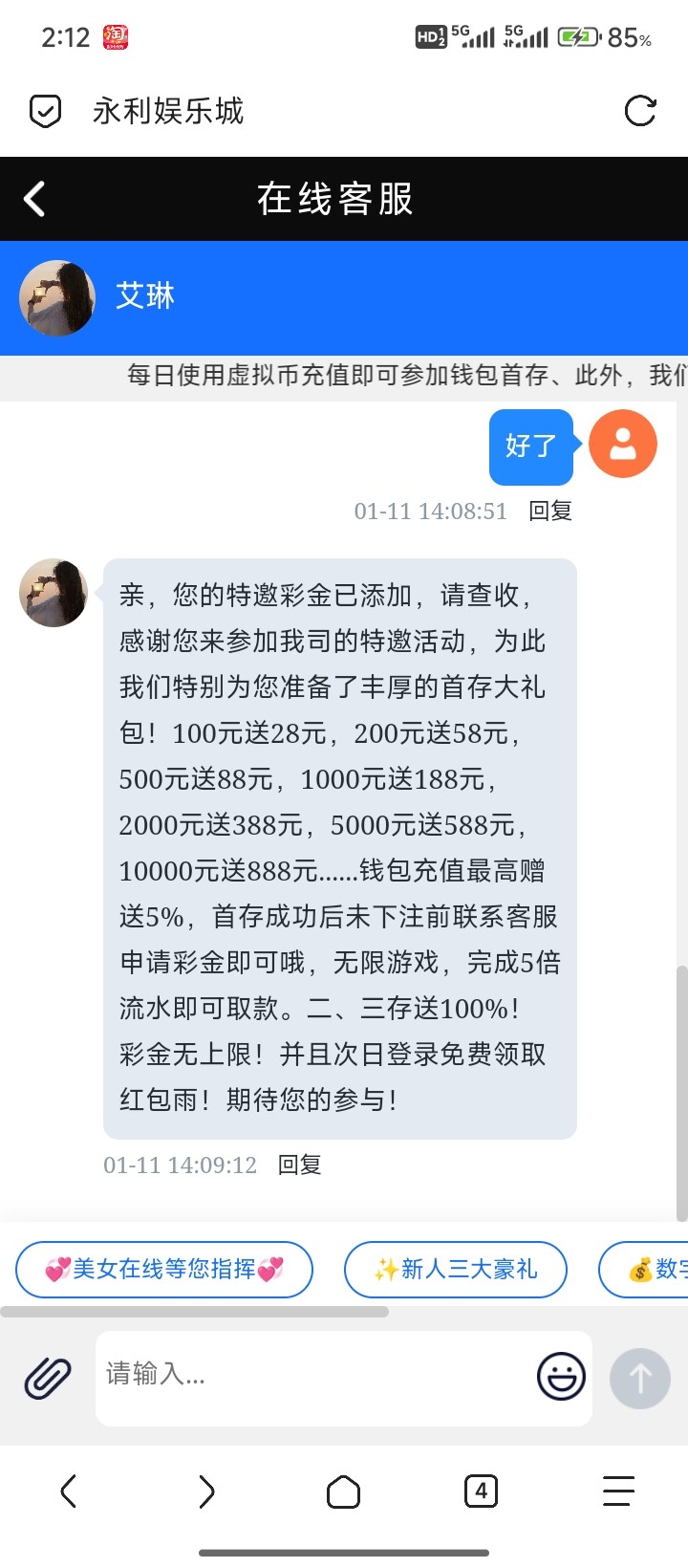688x1568 pixels.
Task: Attach a file with paperclip icon
Action: [x=47, y=1378]
